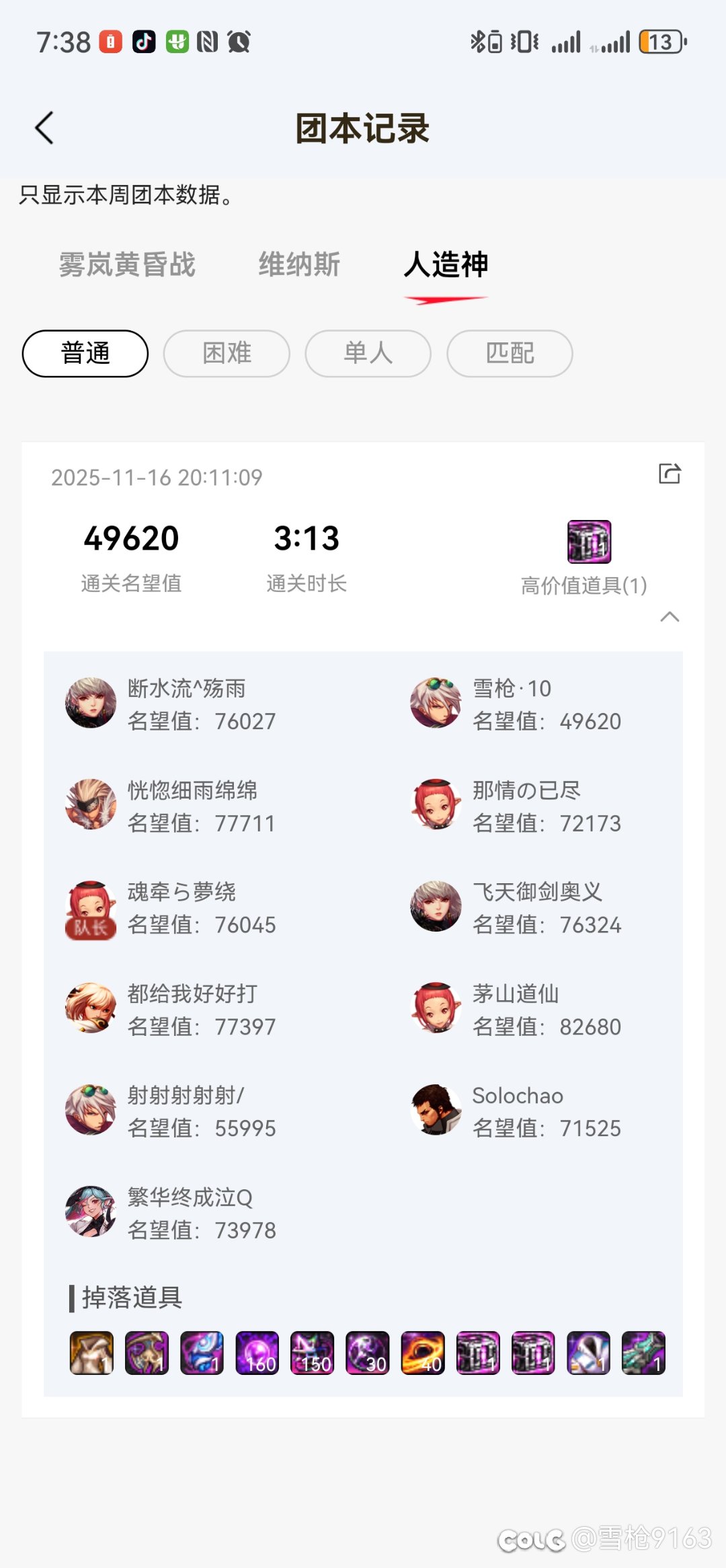Switch to the 维纳斯 tab
726x1568 pixels.
point(299,264)
